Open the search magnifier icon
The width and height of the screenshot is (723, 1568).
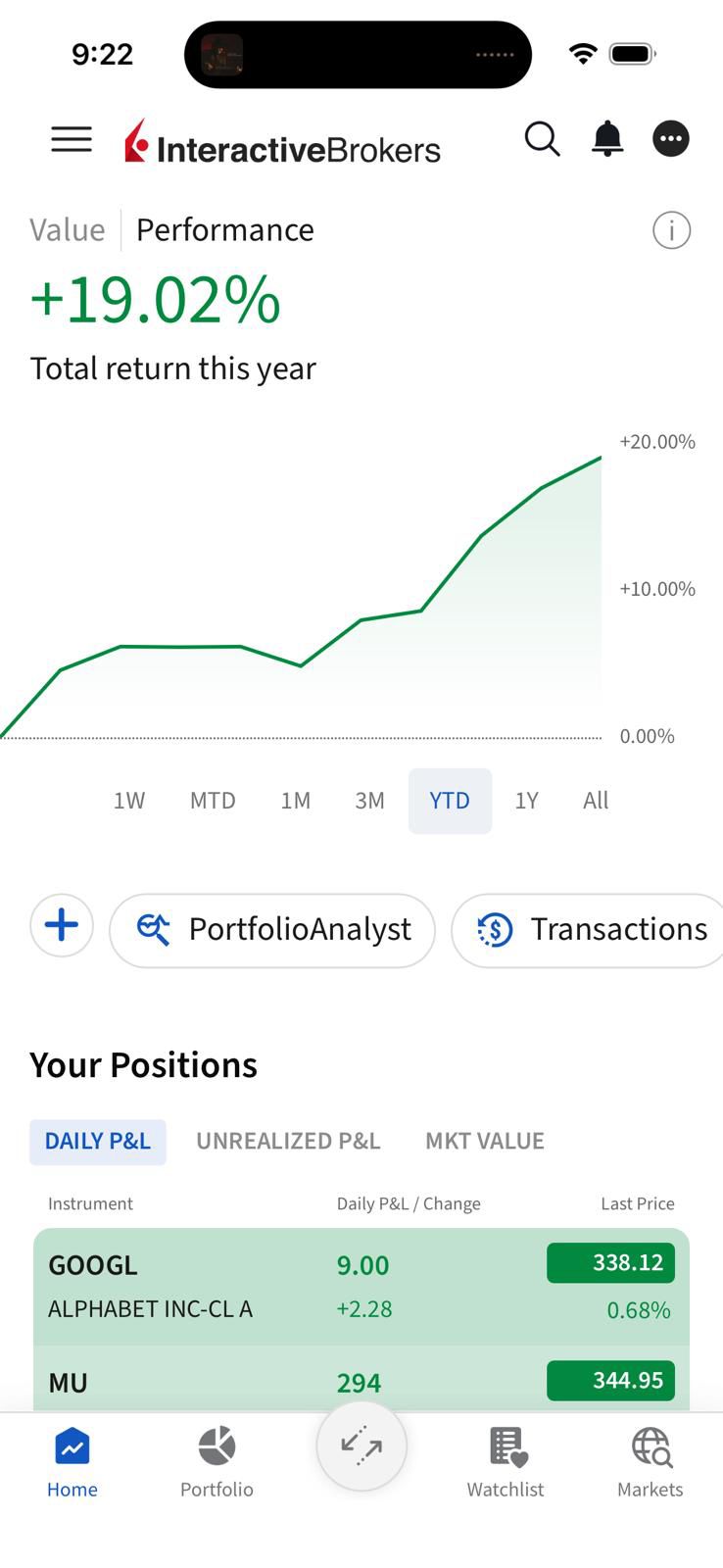coord(542,139)
